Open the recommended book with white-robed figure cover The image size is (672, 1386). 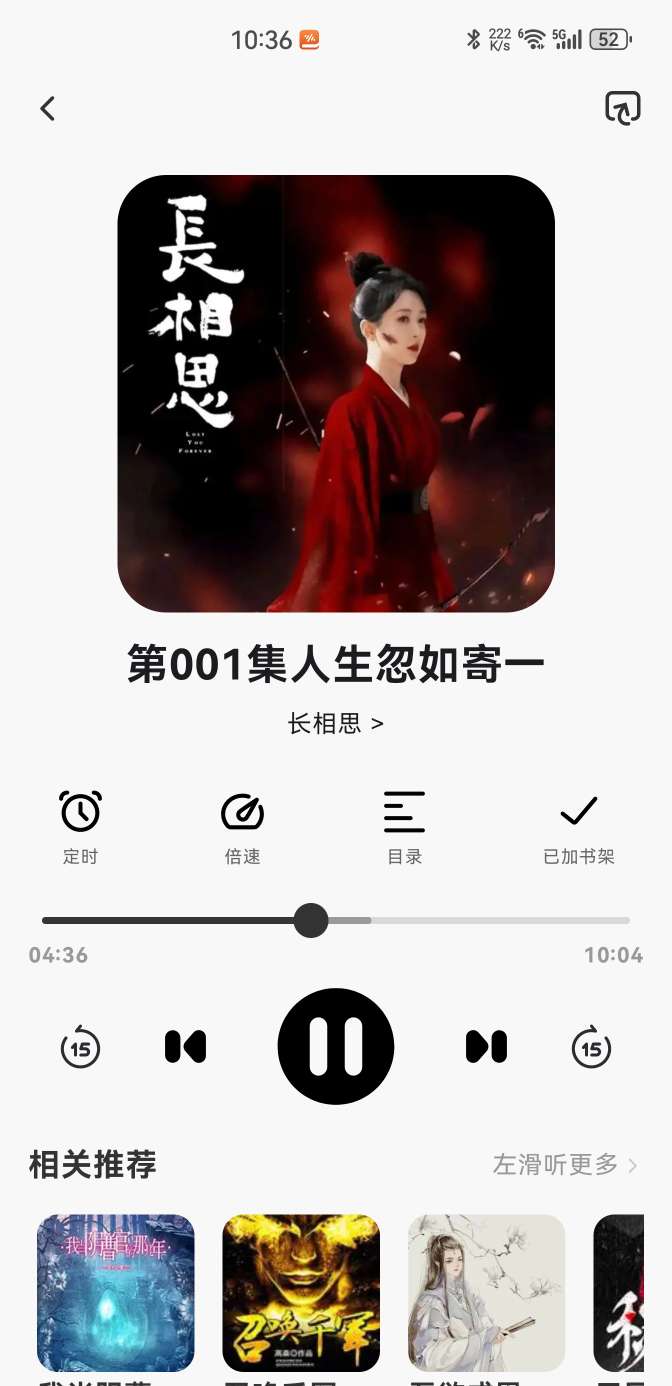coord(486,1292)
